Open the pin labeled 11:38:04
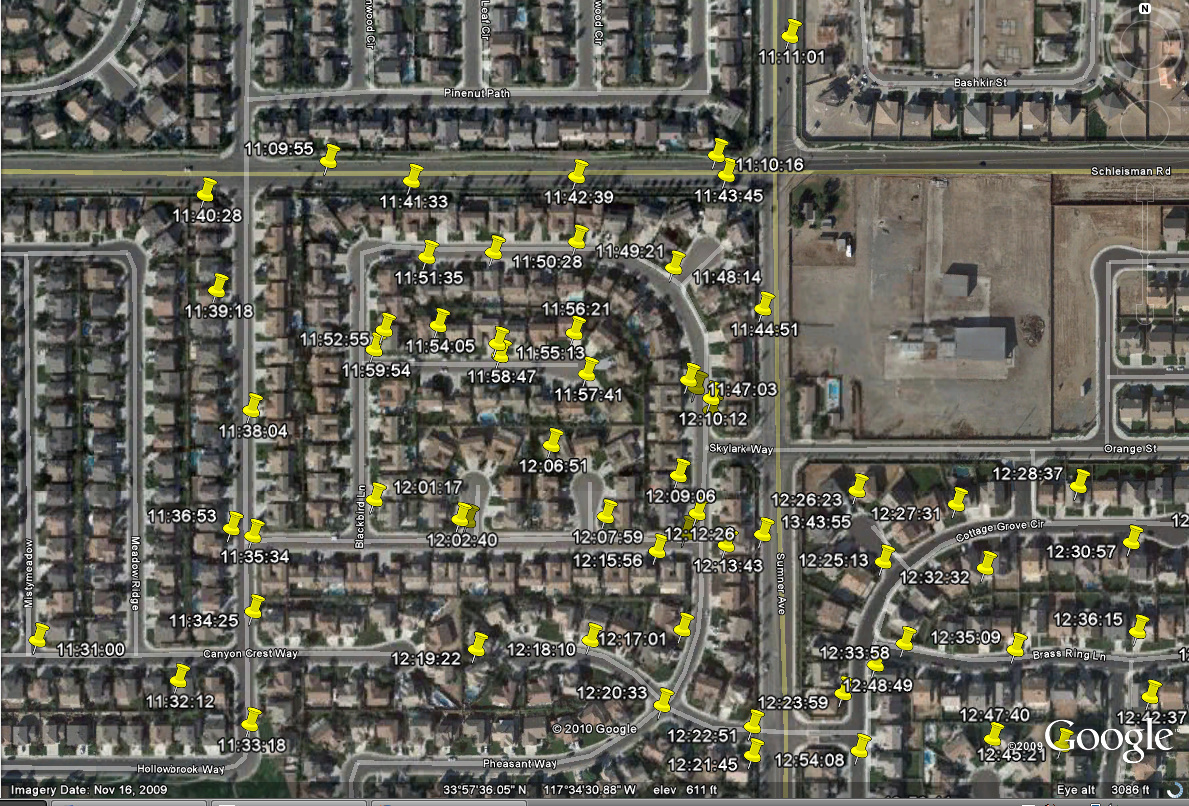This screenshot has width=1189, height=806. 253,405
